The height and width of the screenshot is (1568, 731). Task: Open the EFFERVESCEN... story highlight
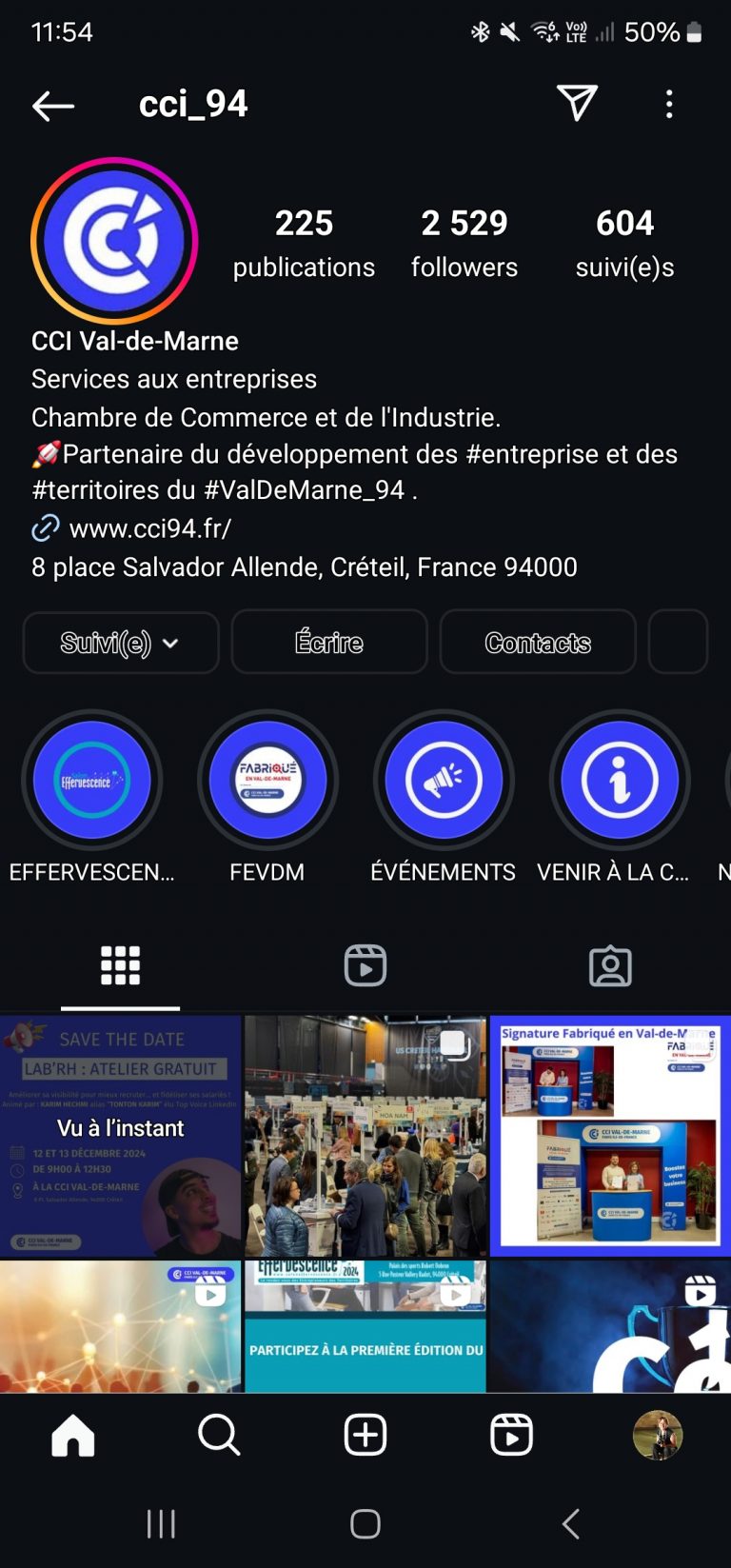point(92,781)
